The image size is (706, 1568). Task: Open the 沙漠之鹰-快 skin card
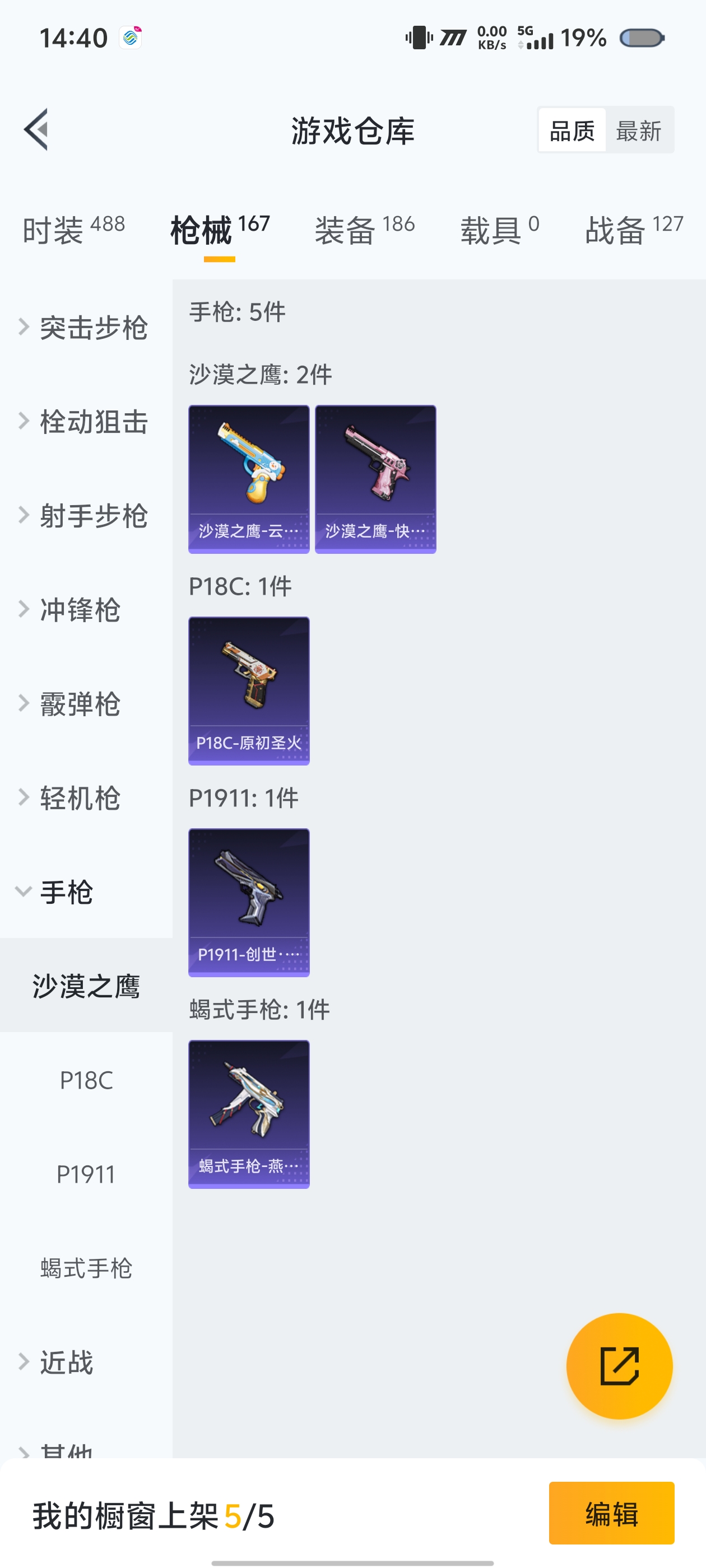coord(375,479)
